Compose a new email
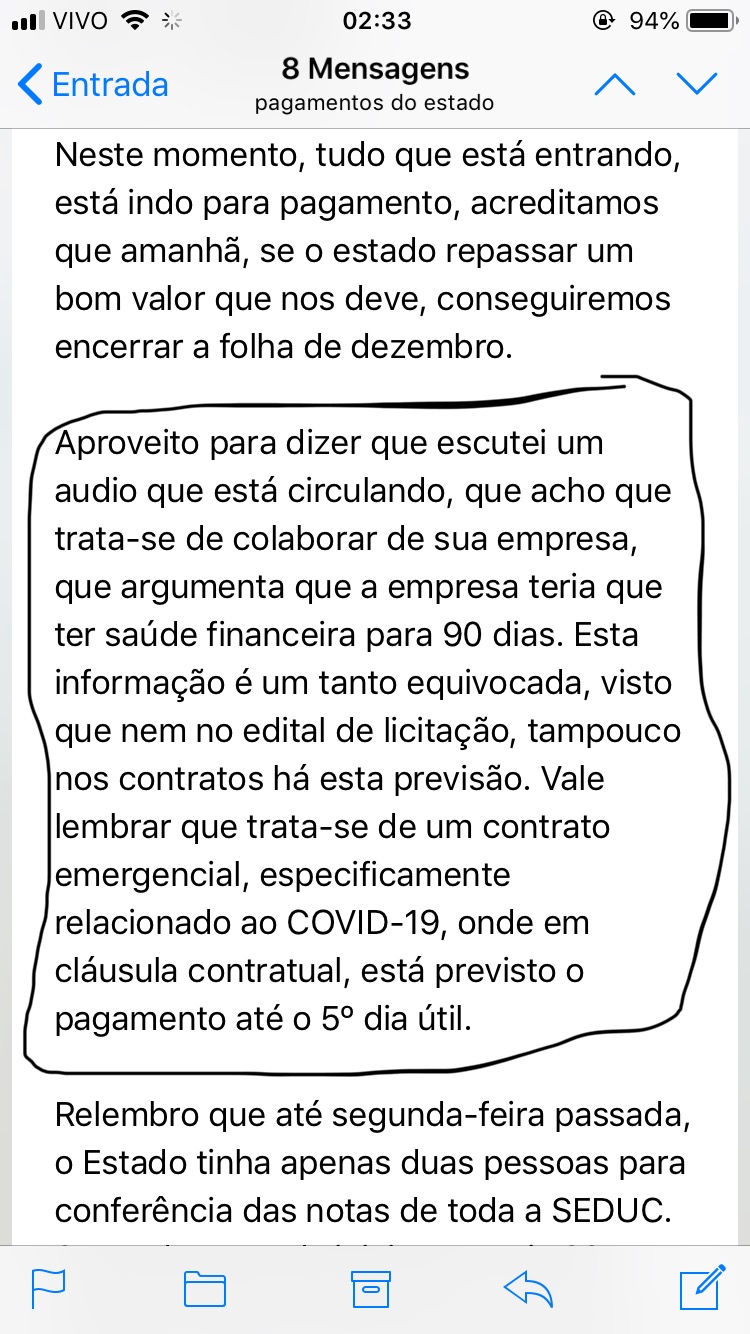The height and width of the screenshot is (1334, 750). pyautogui.click(x=701, y=1287)
